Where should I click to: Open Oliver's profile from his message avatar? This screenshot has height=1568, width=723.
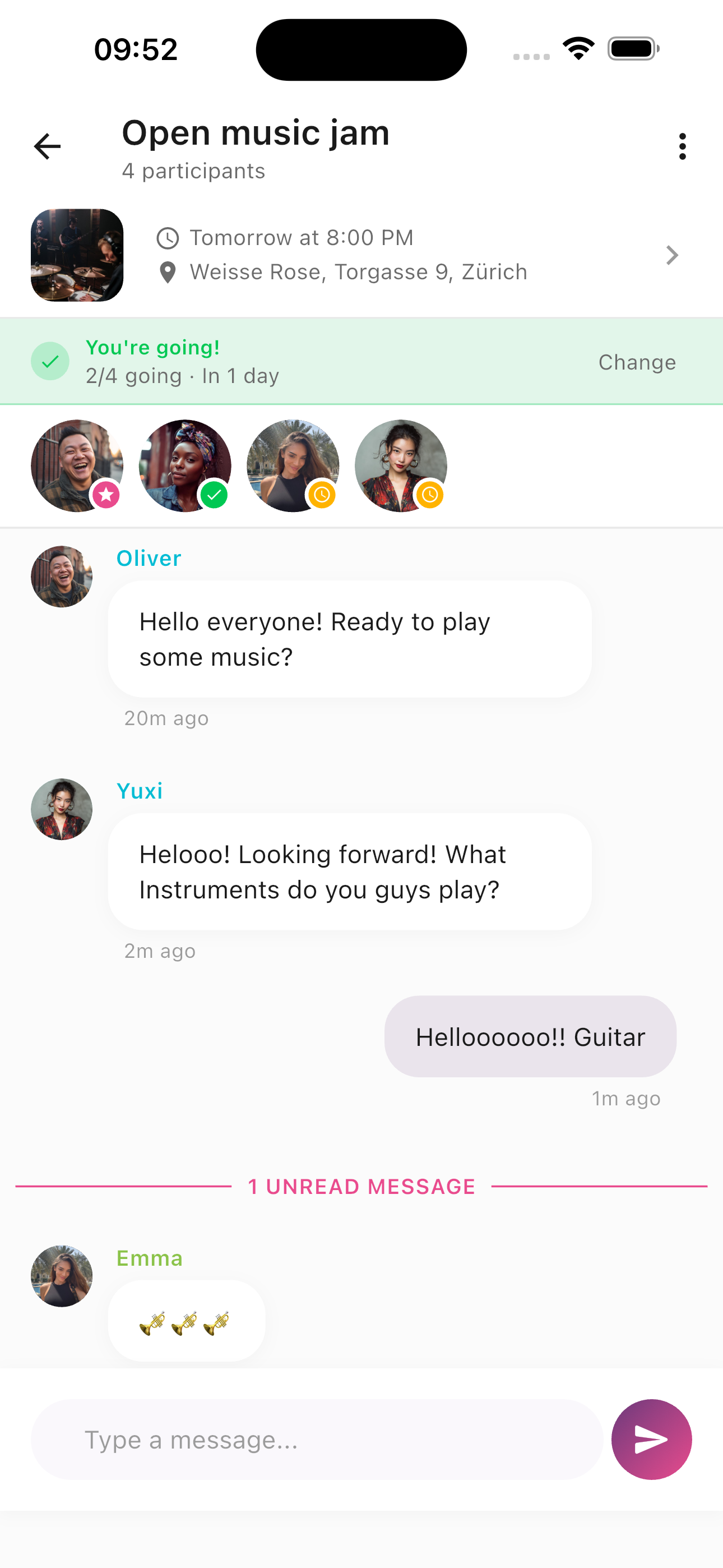(x=62, y=577)
